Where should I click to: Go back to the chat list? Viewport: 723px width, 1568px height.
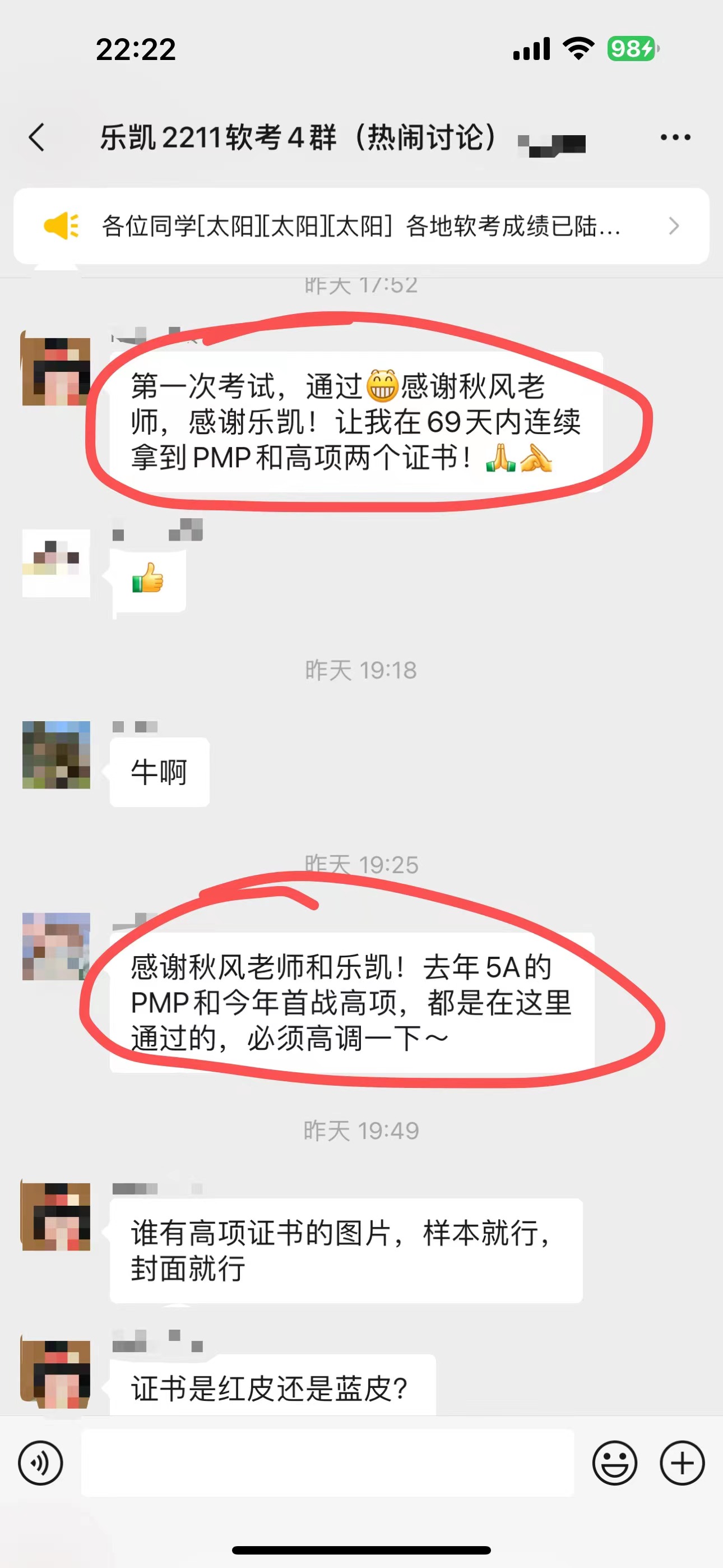point(37,137)
